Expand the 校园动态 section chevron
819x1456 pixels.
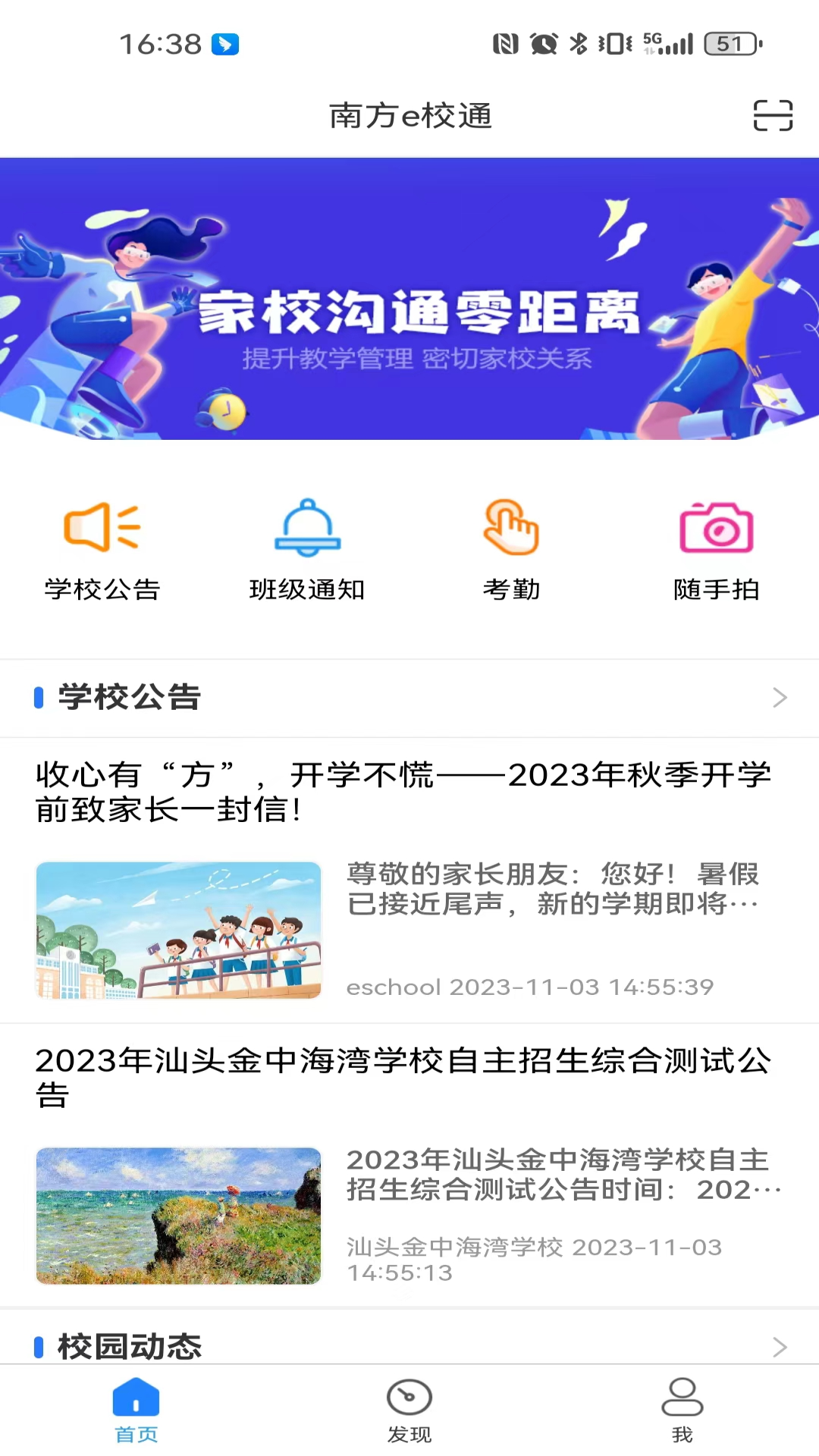780,1347
